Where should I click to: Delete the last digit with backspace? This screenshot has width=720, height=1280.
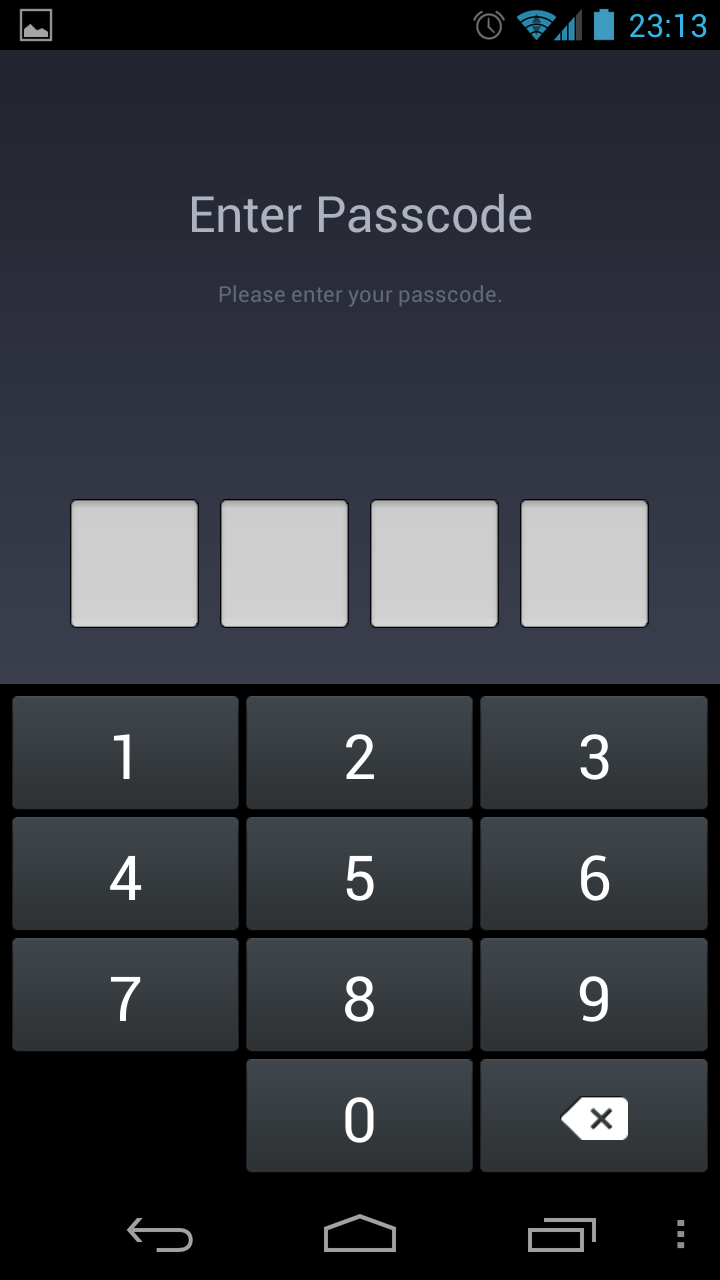(x=594, y=1115)
